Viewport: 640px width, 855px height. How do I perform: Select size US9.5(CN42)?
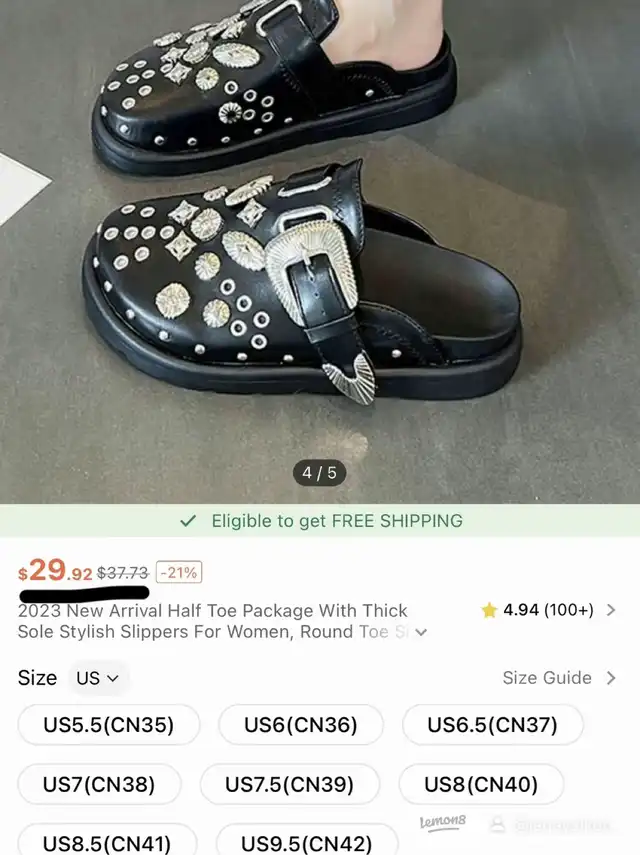coord(307,842)
